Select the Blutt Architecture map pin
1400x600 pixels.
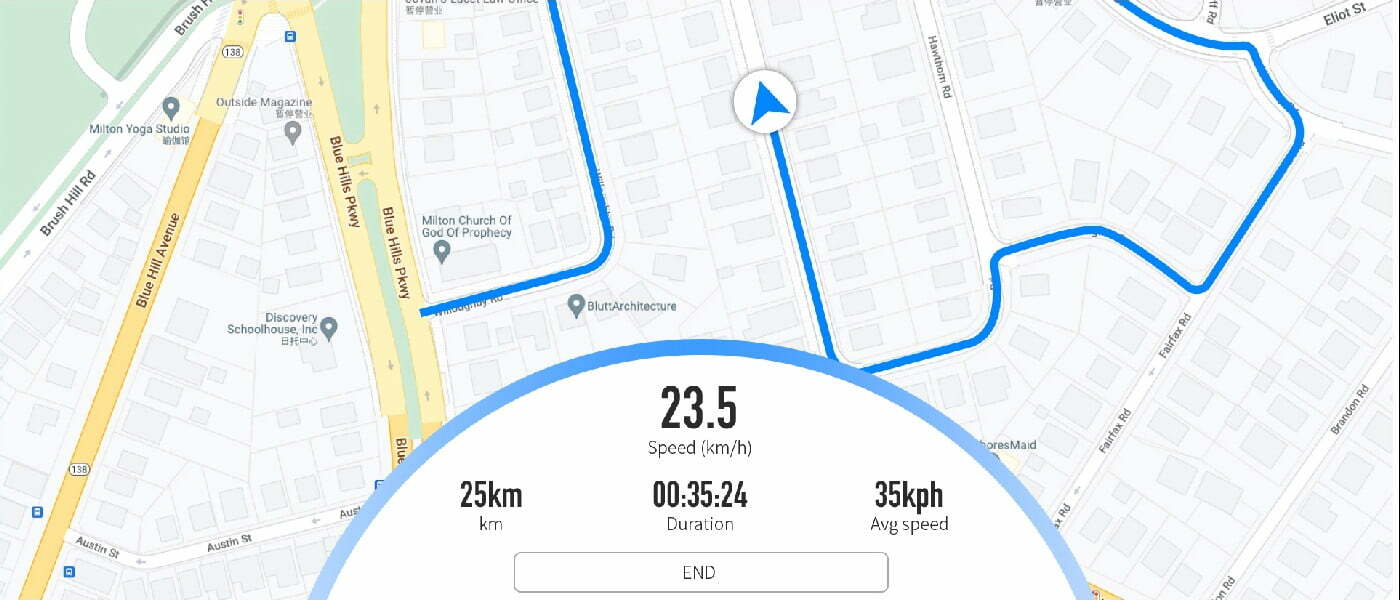coord(575,305)
